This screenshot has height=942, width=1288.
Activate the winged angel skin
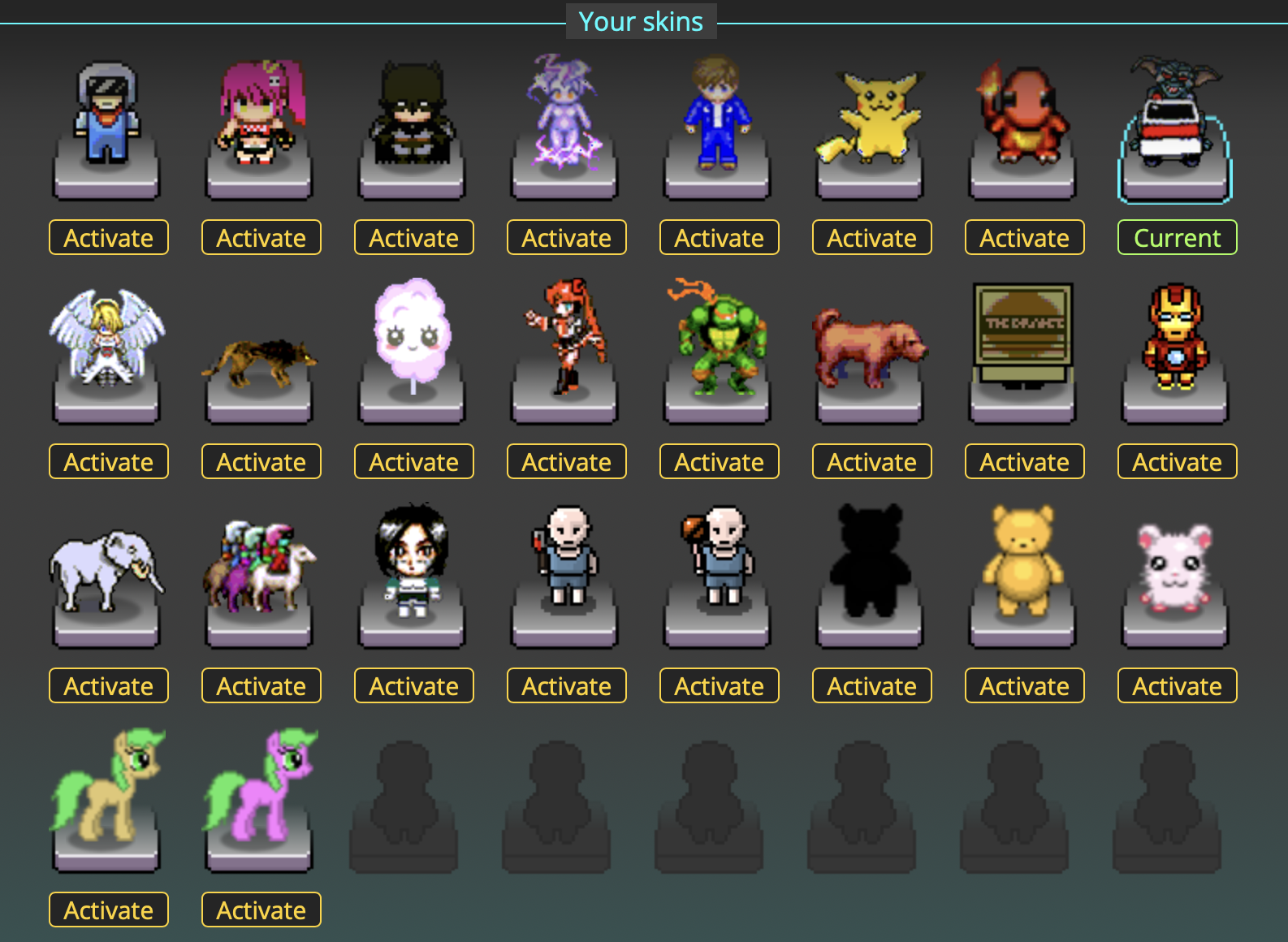pyautogui.click(x=108, y=462)
